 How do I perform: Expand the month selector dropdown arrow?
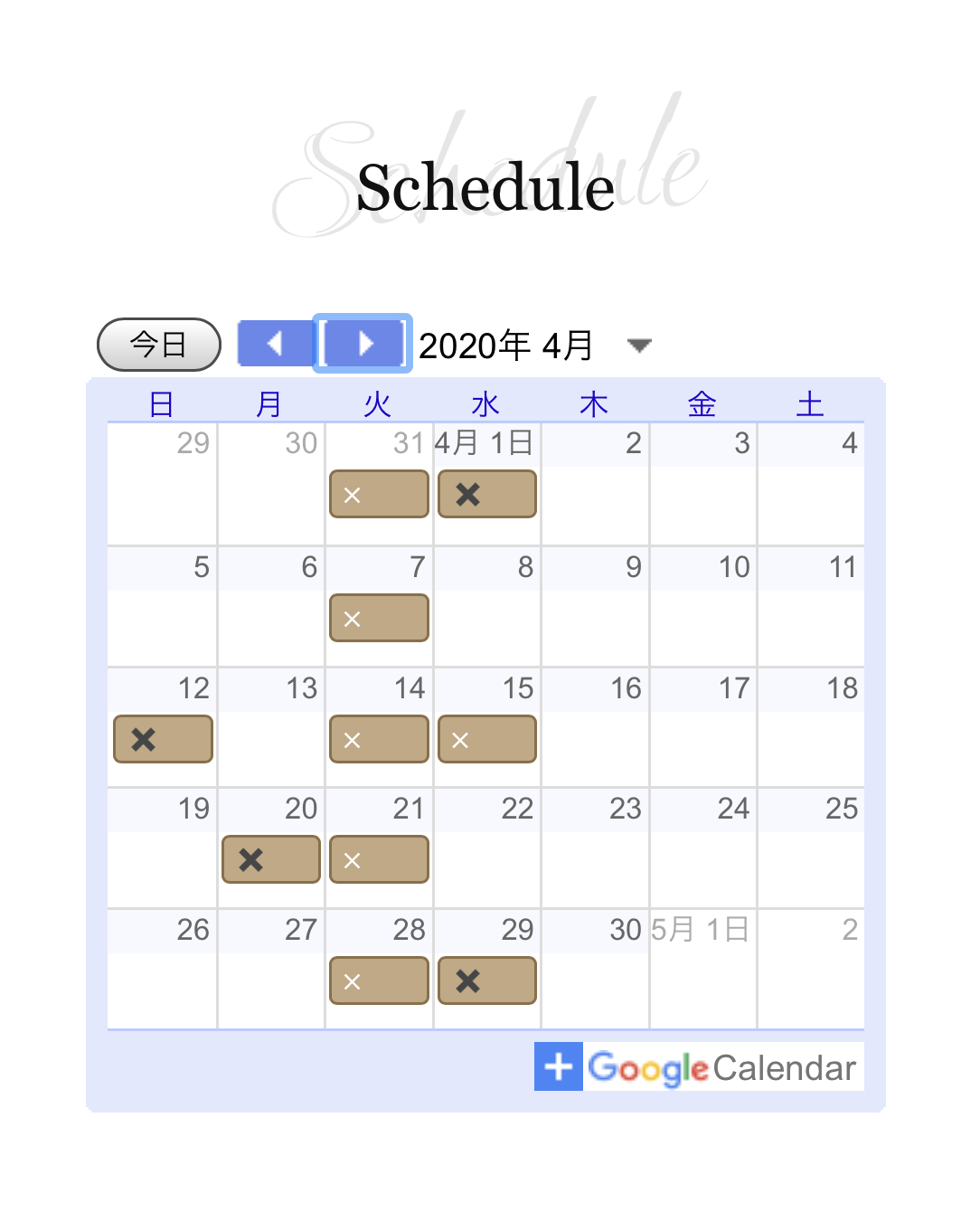[639, 346]
